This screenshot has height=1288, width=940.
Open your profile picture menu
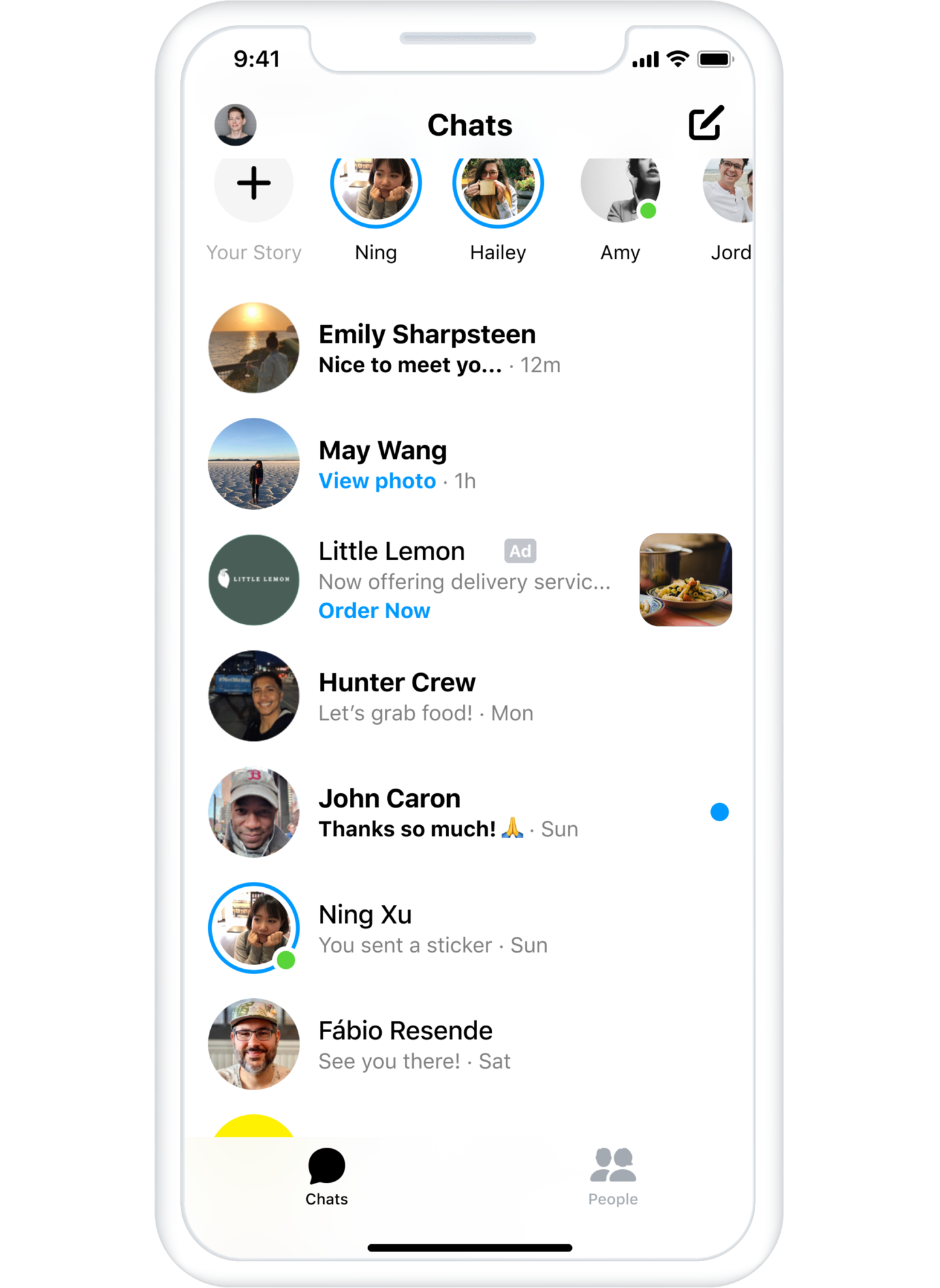pos(235,124)
